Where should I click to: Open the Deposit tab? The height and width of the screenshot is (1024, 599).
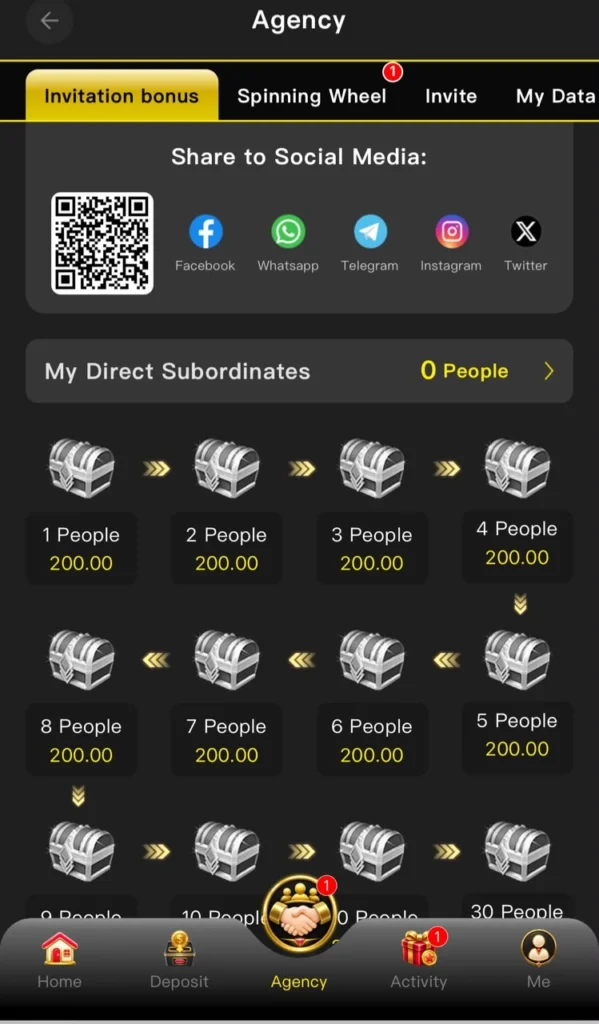tap(179, 960)
